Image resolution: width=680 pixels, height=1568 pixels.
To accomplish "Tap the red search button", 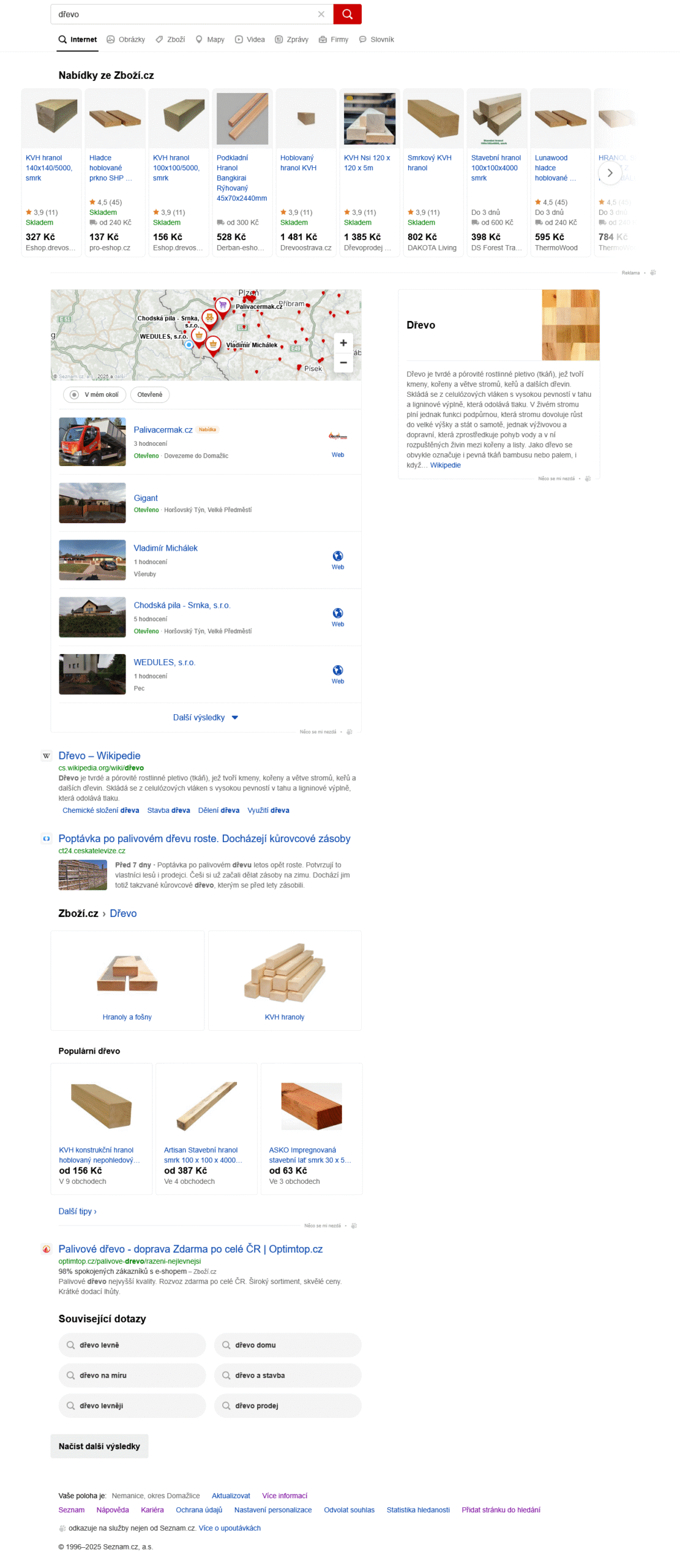I will pyautogui.click(x=347, y=14).
